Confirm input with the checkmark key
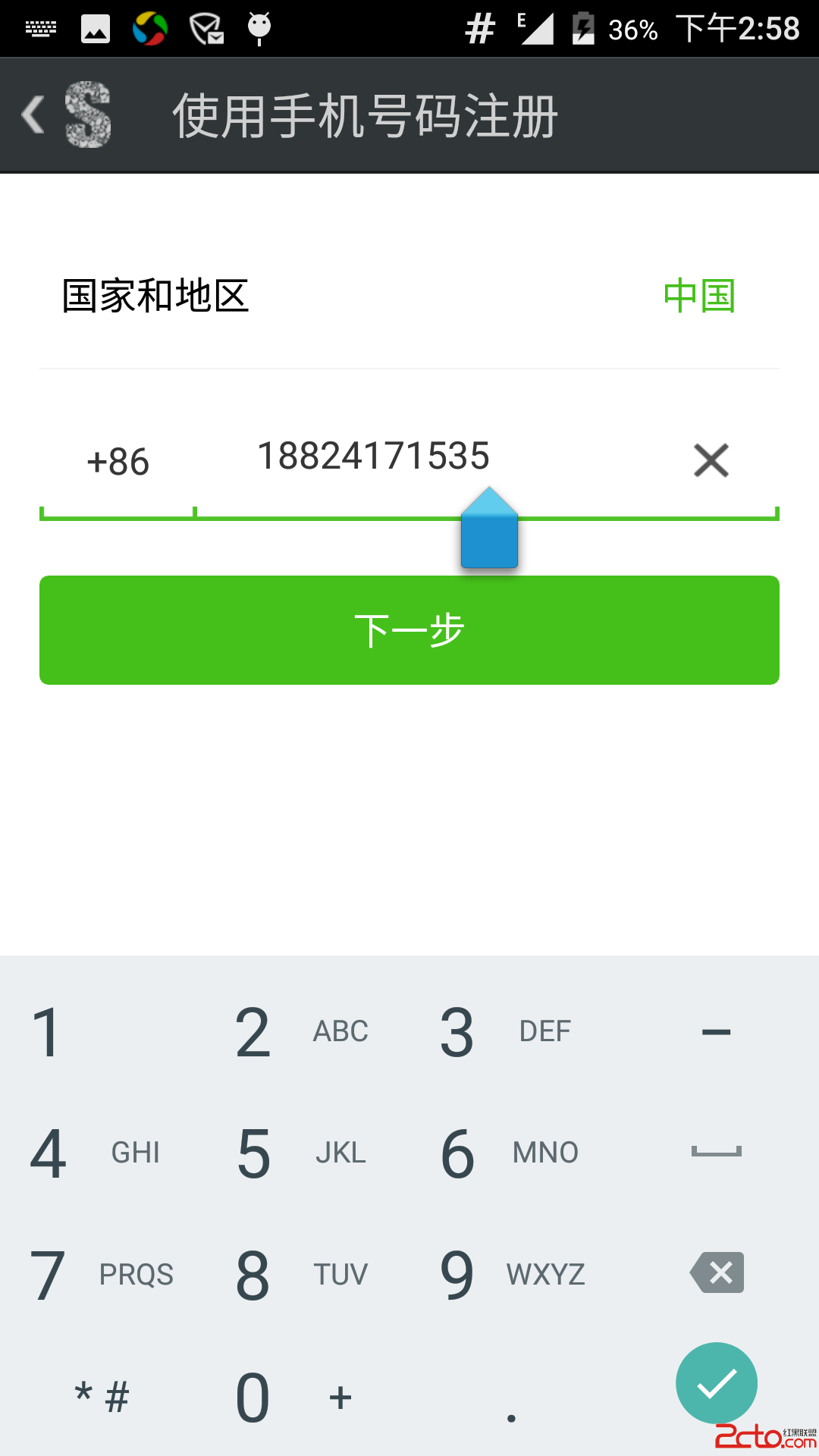Screen dimensions: 819x1456 [x=717, y=1382]
